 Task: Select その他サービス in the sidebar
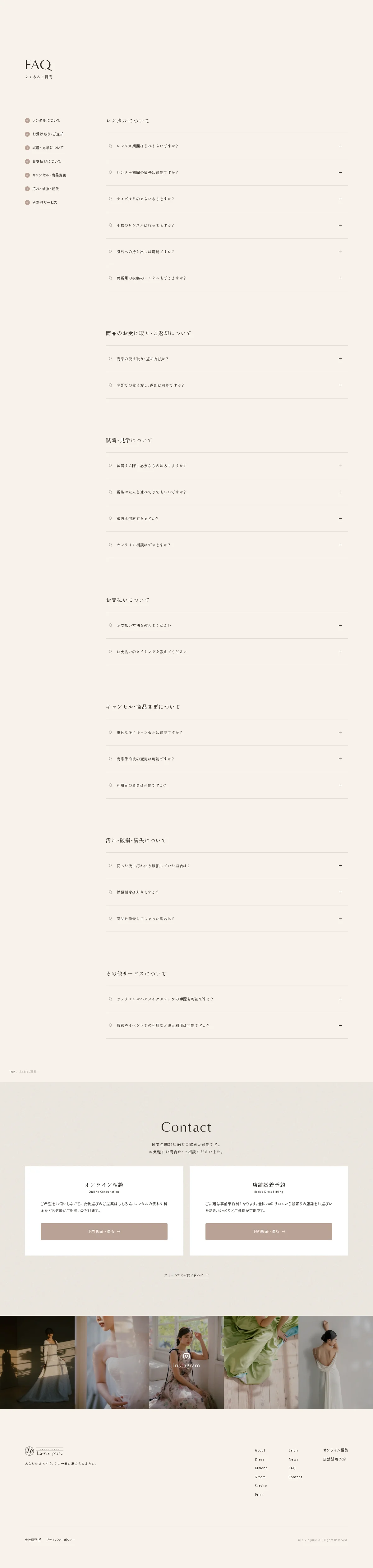pos(44,202)
